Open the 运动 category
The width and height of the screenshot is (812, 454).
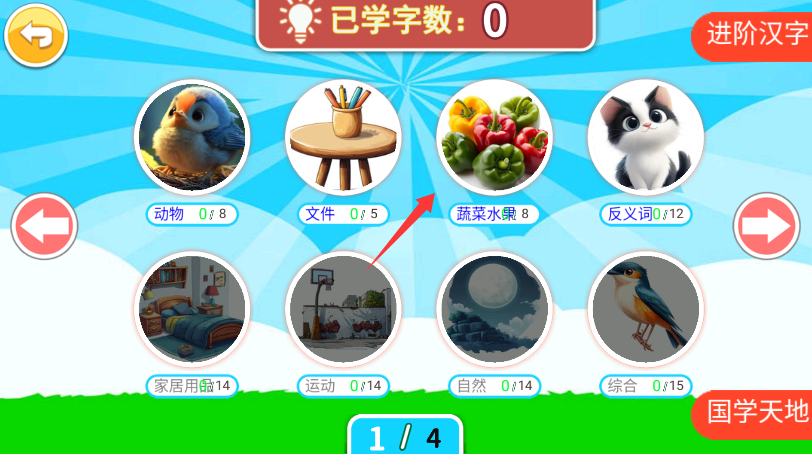pyautogui.click(x=343, y=310)
